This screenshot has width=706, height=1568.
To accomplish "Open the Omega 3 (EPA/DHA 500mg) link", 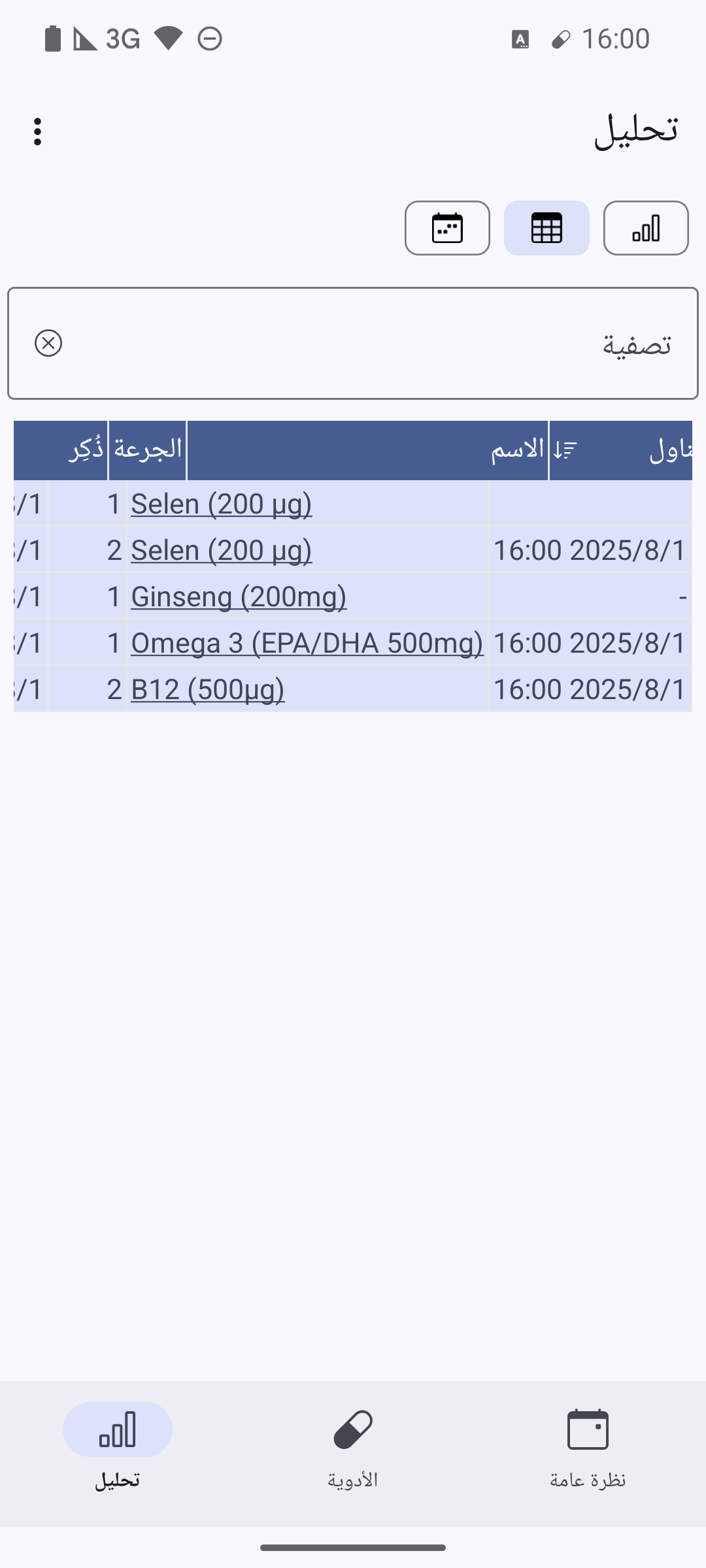I will (x=307, y=643).
